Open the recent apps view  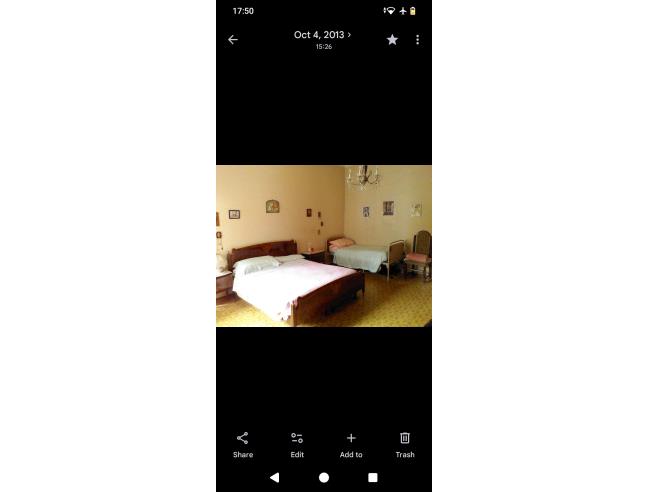coord(373,478)
